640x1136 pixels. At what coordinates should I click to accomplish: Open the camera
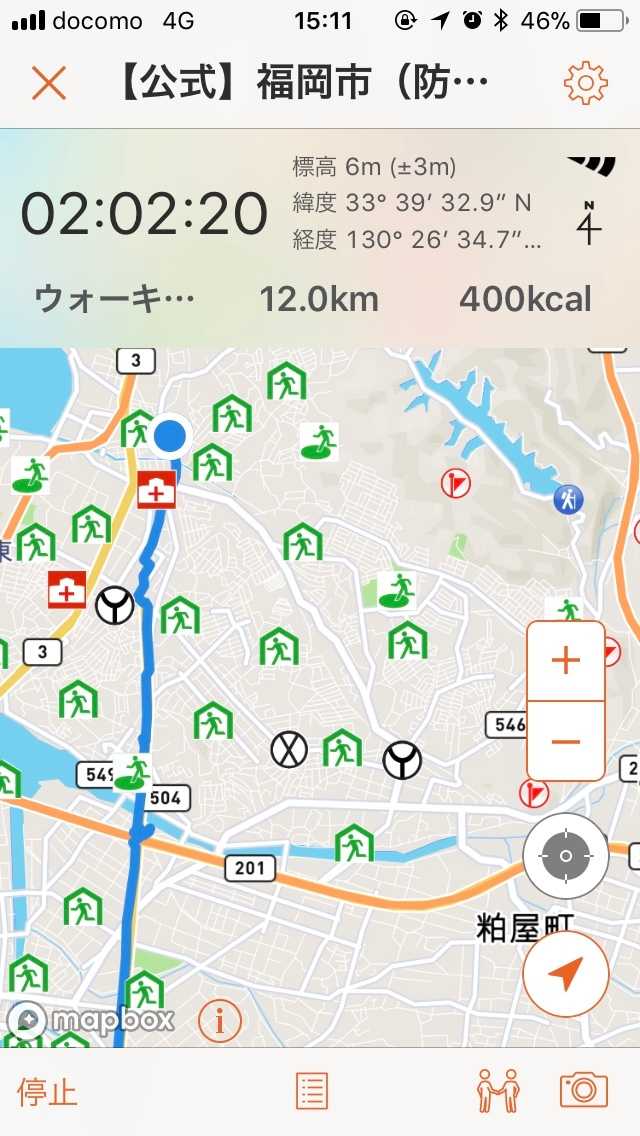coord(584,1091)
